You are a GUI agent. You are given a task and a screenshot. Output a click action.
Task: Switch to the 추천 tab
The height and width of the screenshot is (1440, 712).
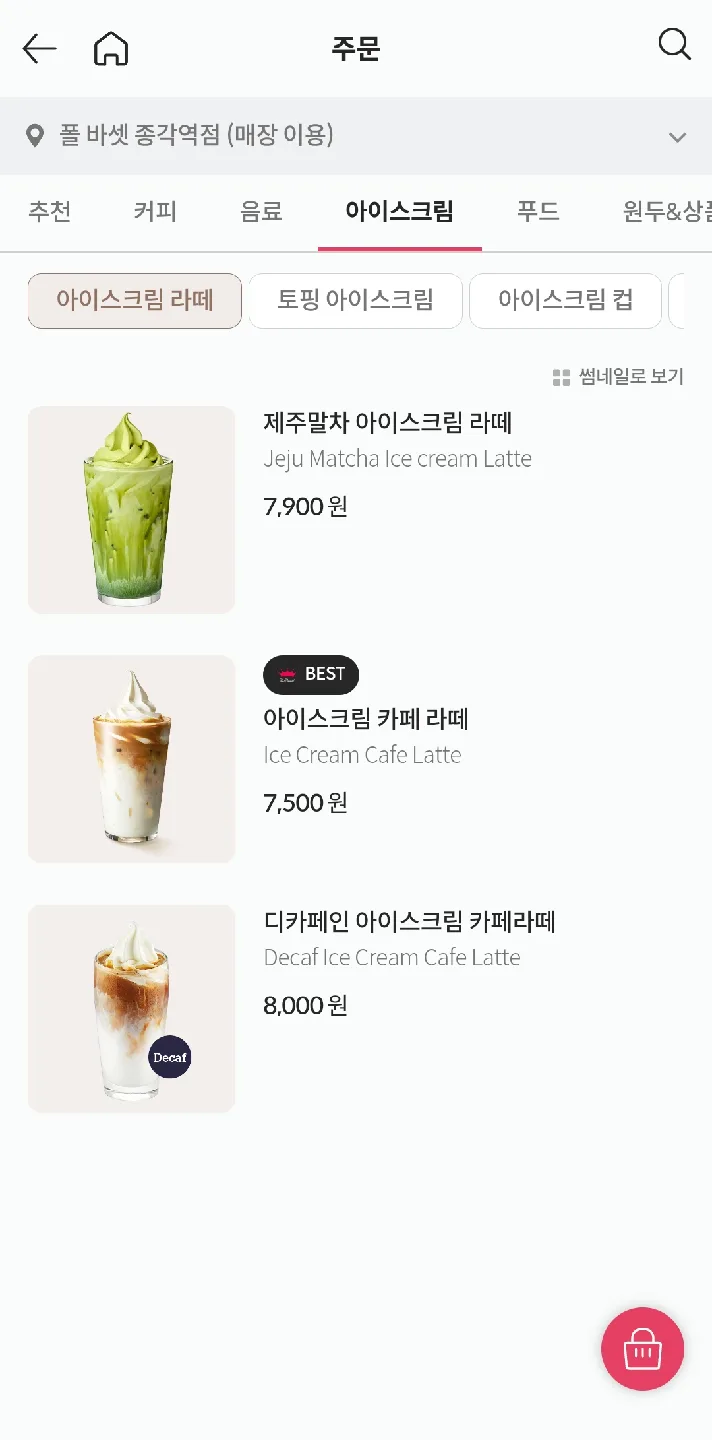pyautogui.click(x=50, y=212)
